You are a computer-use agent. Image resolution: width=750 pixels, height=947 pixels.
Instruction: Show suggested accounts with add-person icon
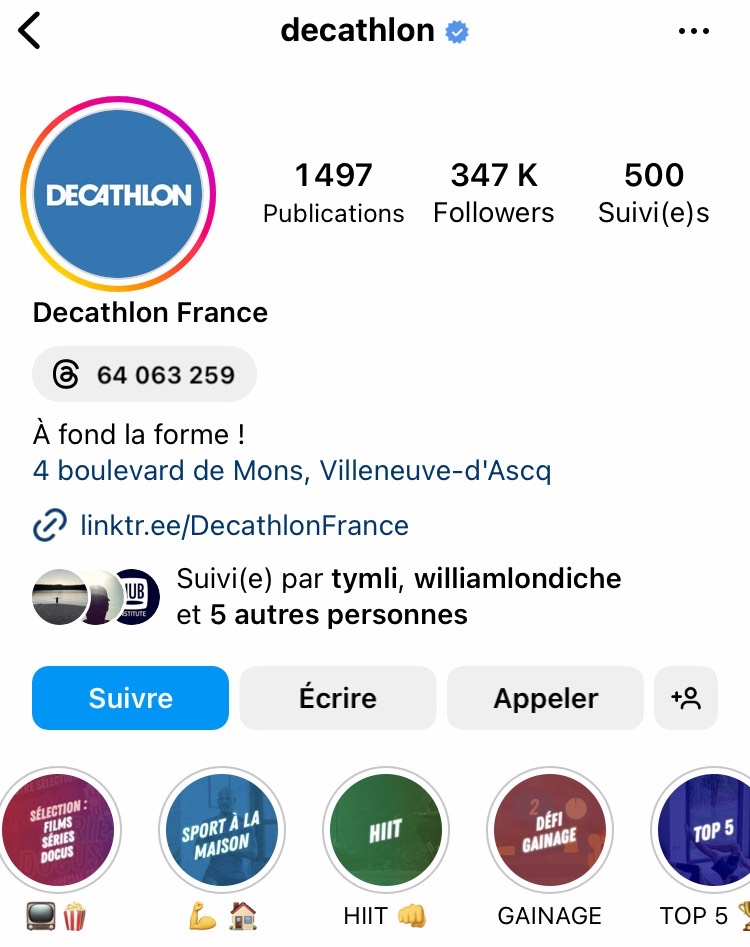(x=686, y=698)
